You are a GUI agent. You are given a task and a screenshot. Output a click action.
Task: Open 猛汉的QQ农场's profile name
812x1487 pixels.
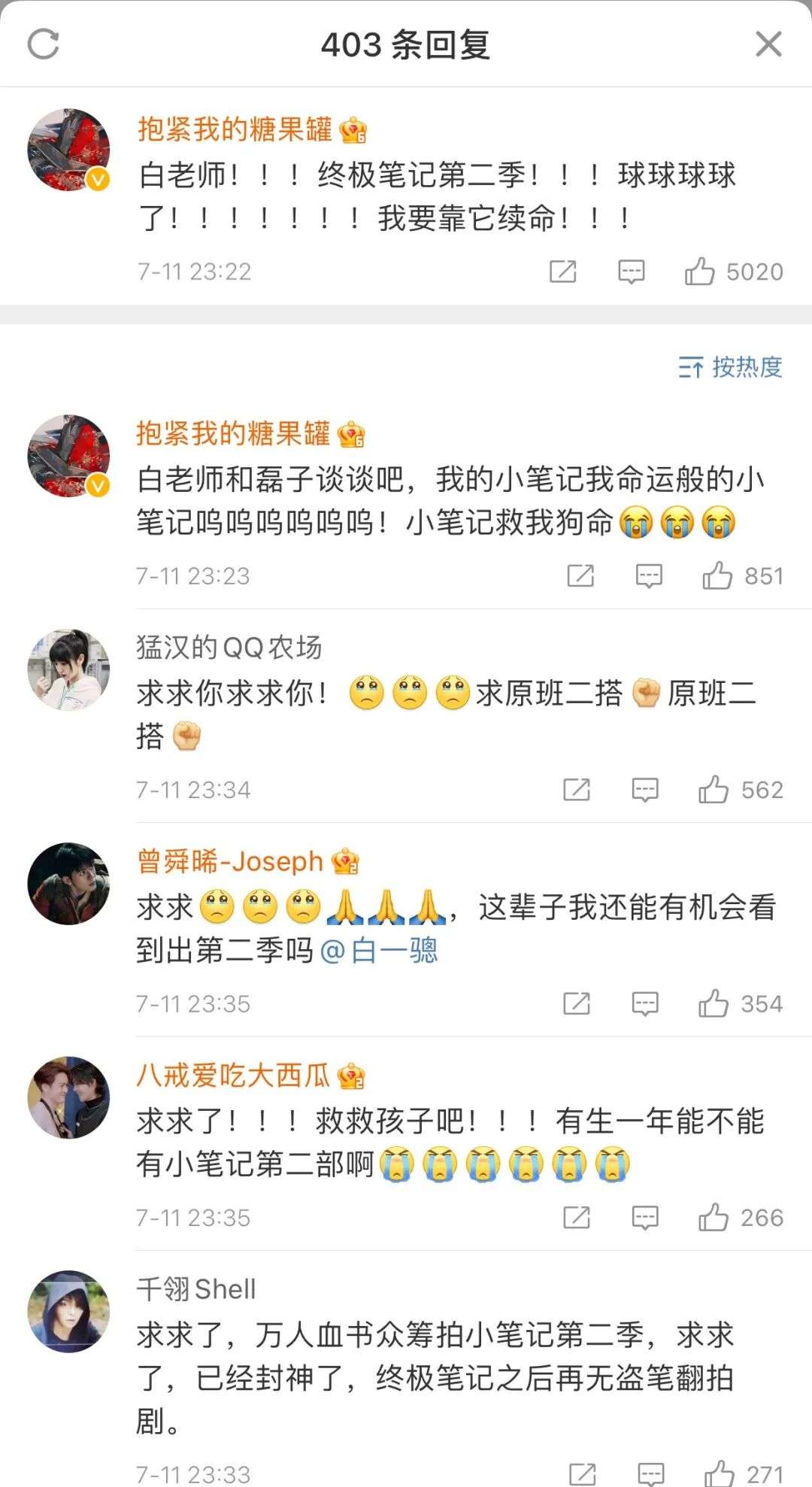pyautogui.click(x=229, y=647)
